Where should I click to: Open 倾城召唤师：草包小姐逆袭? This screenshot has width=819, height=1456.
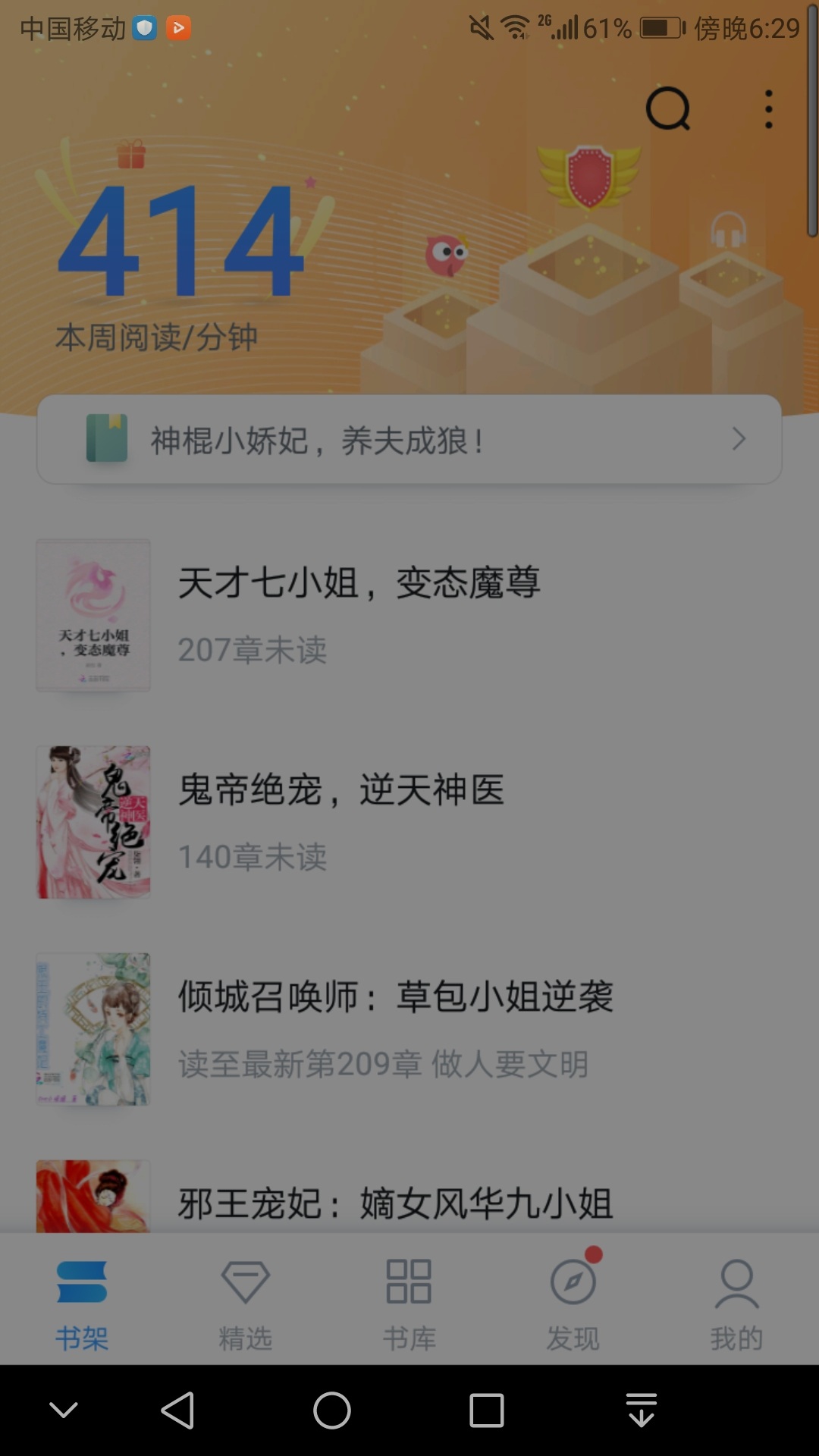click(409, 1029)
